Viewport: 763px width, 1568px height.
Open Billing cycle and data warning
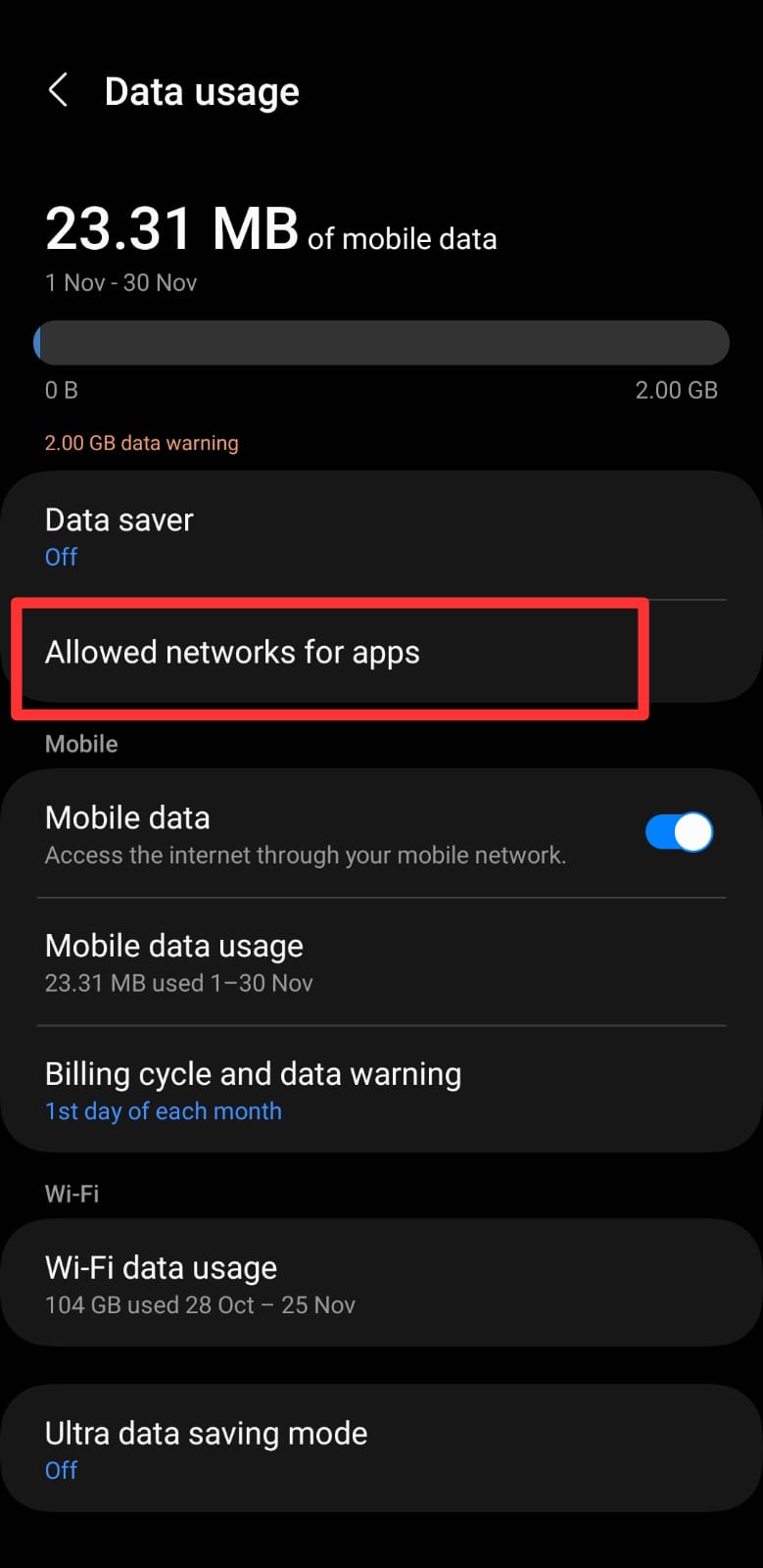[x=253, y=1088]
